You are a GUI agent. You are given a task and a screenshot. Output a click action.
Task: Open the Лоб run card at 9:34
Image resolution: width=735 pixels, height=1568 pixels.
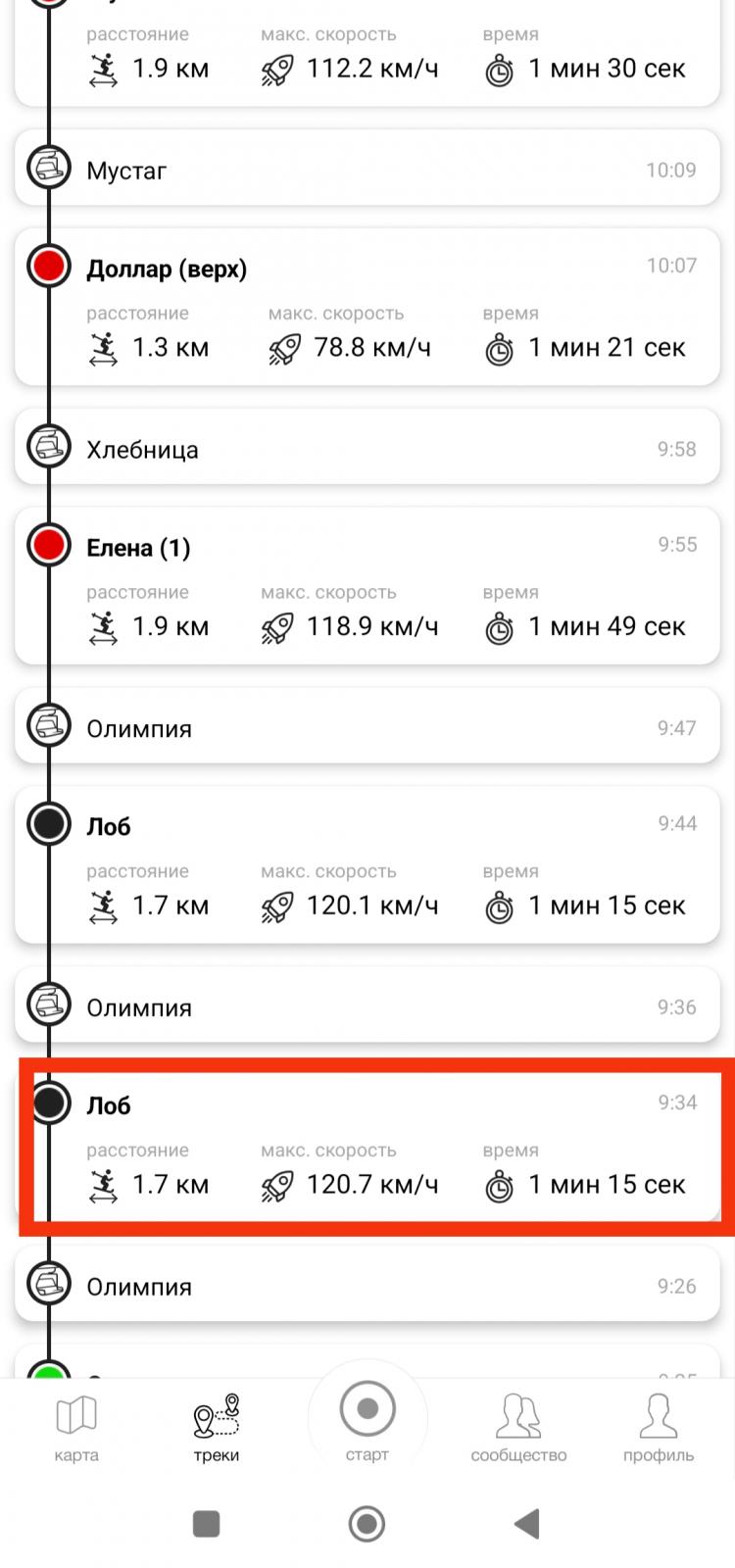click(367, 1147)
